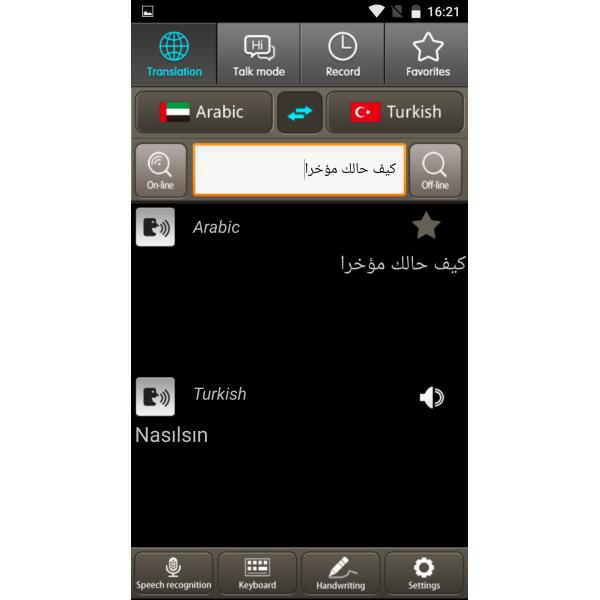Image resolution: width=600 pixels, height=600 pixels.
Task: Listen to the Turkish translation via the speaker
Action: tap(431, 398)
